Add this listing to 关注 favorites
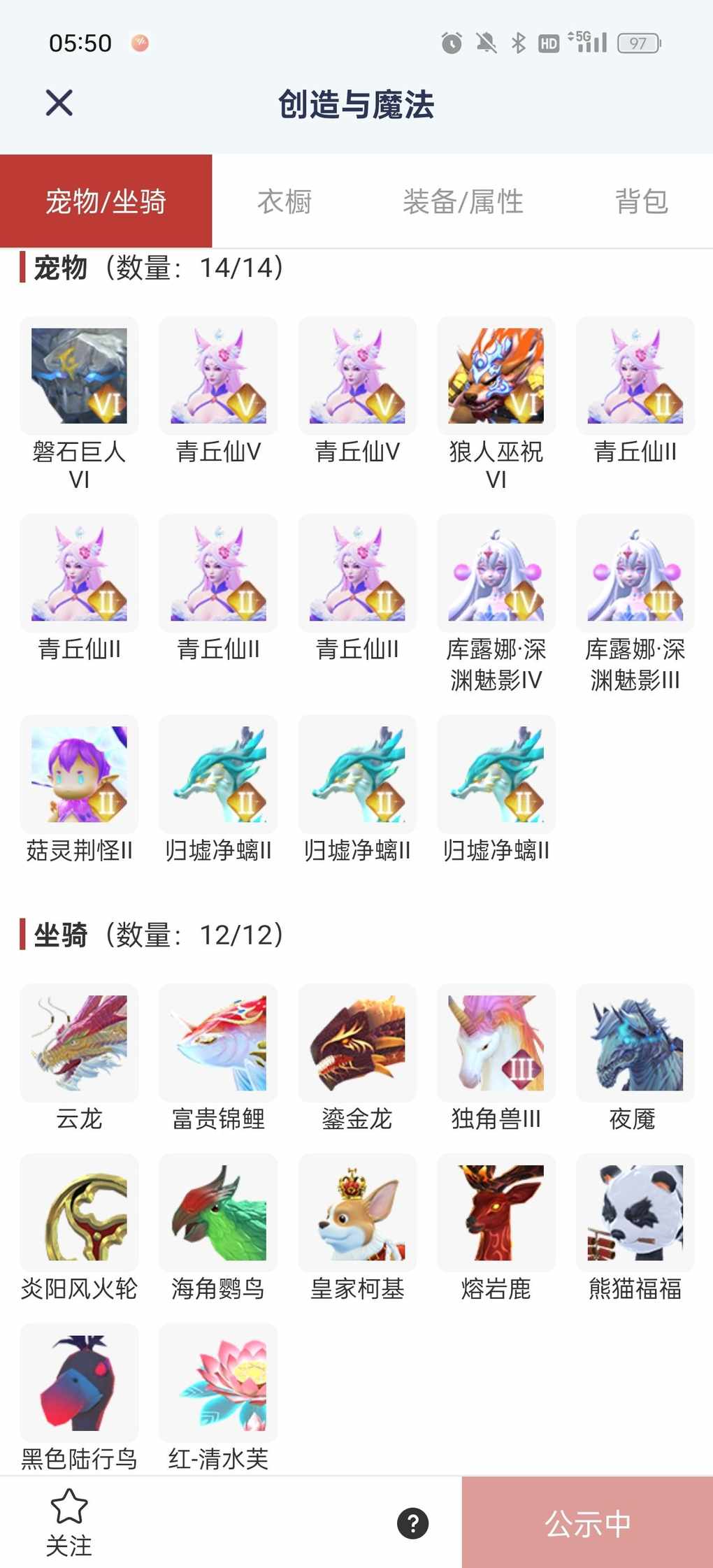This screenshot has width=713, height=1568. click(69, 1521)
